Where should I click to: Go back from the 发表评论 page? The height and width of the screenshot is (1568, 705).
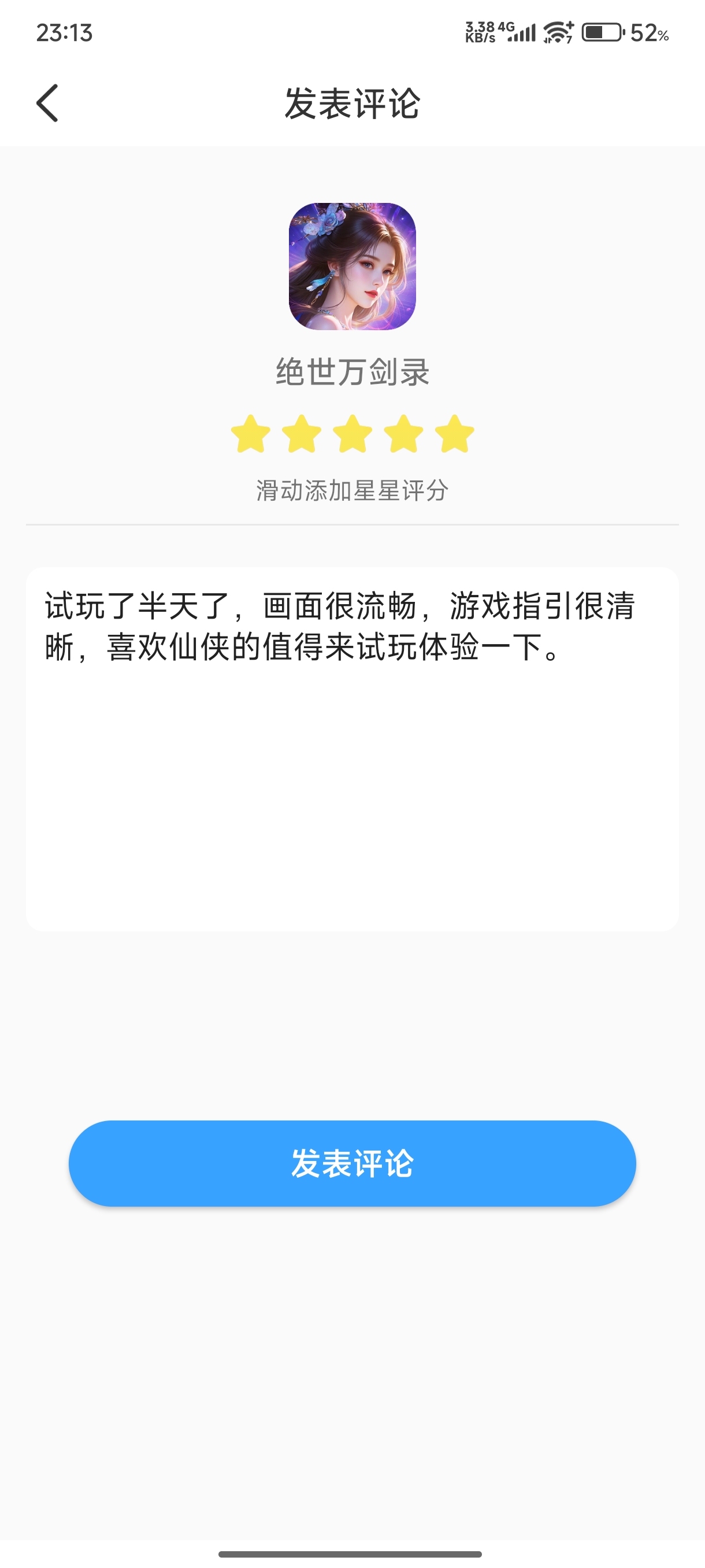pos(47,103)
